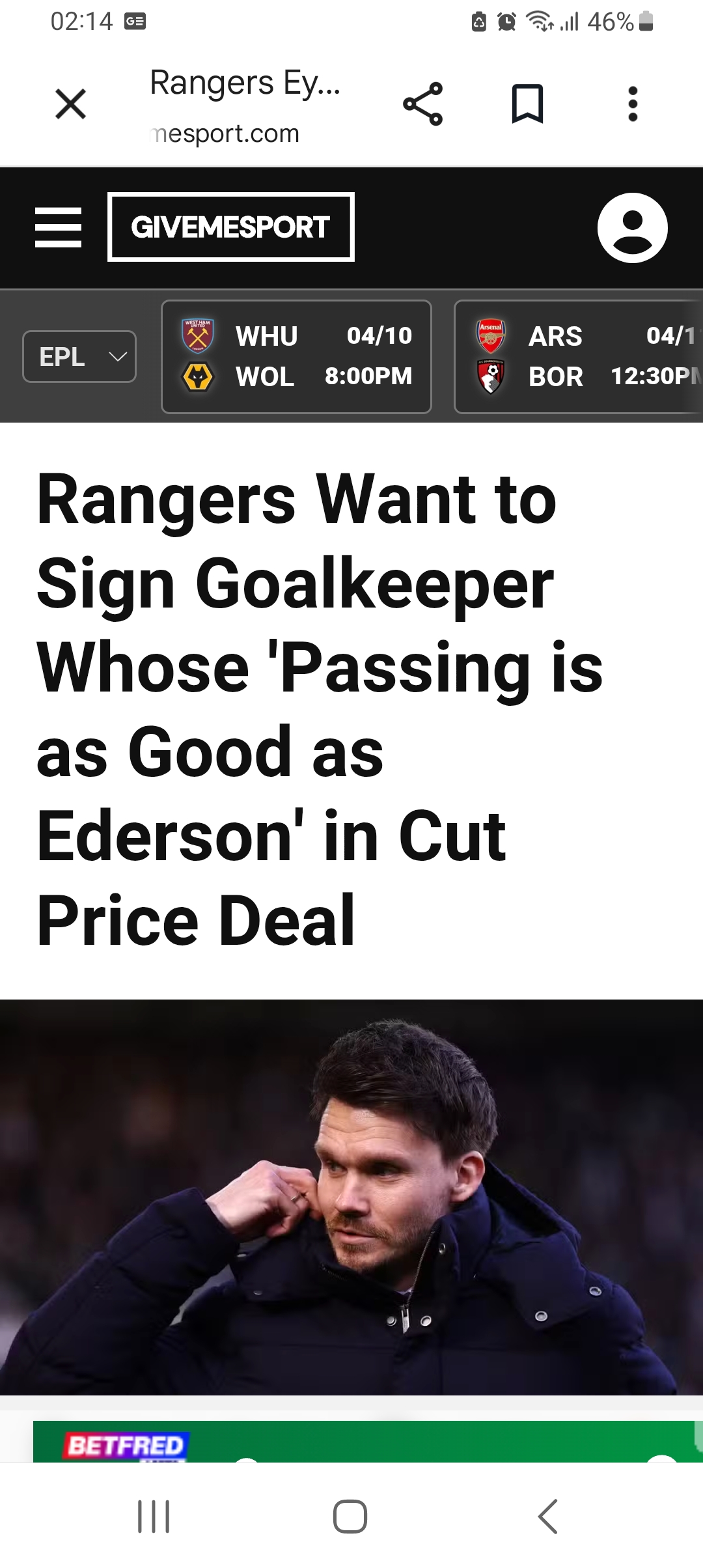The height and width of the screenshot is (1568, 703).
Task: Open the hamburger navigation menu
Action: coord(59,227)
